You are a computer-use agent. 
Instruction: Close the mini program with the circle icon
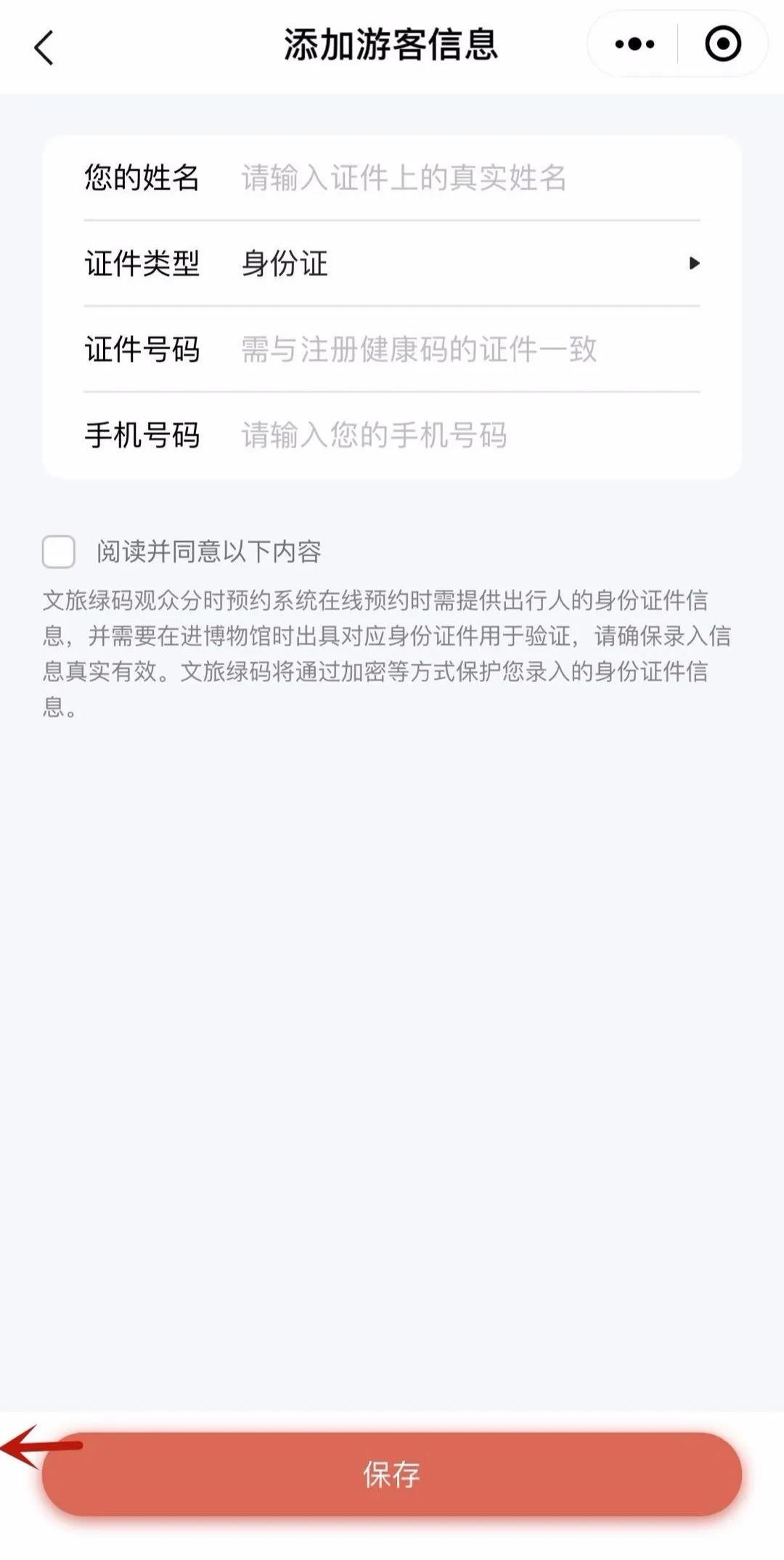(723, 44)
